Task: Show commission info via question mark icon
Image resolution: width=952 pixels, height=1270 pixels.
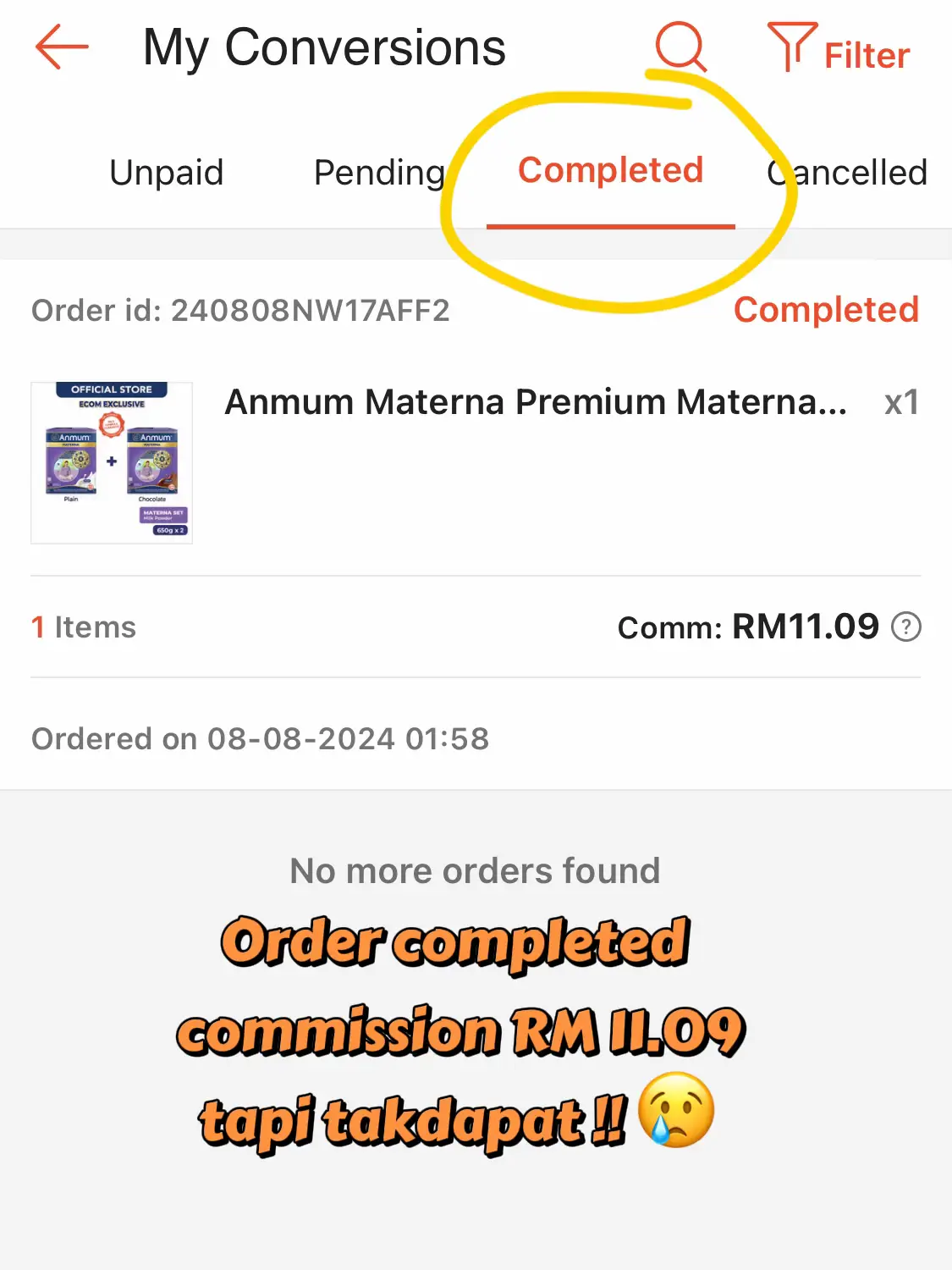Action: (906, 627)
